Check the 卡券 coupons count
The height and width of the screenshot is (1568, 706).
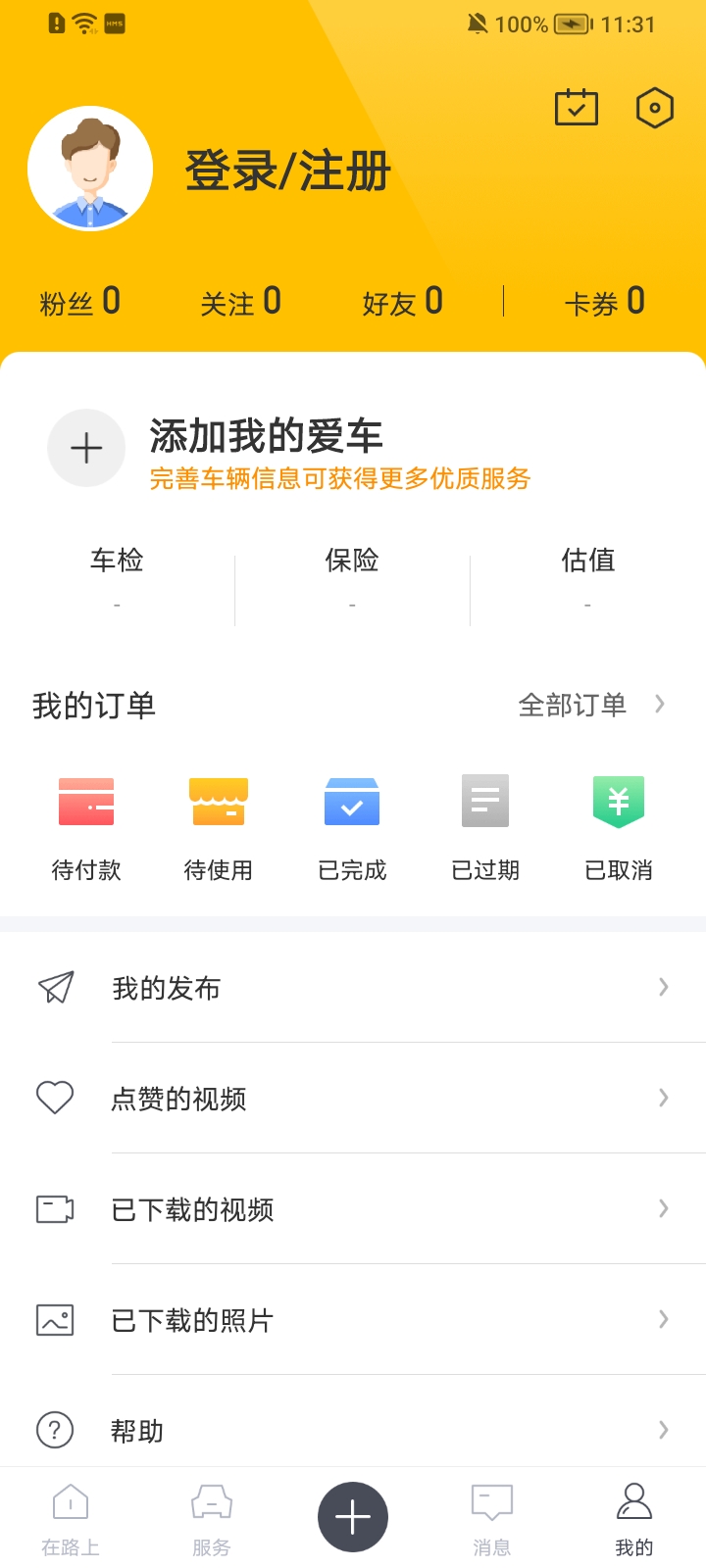pyautogui.click(x=605, y=302)
